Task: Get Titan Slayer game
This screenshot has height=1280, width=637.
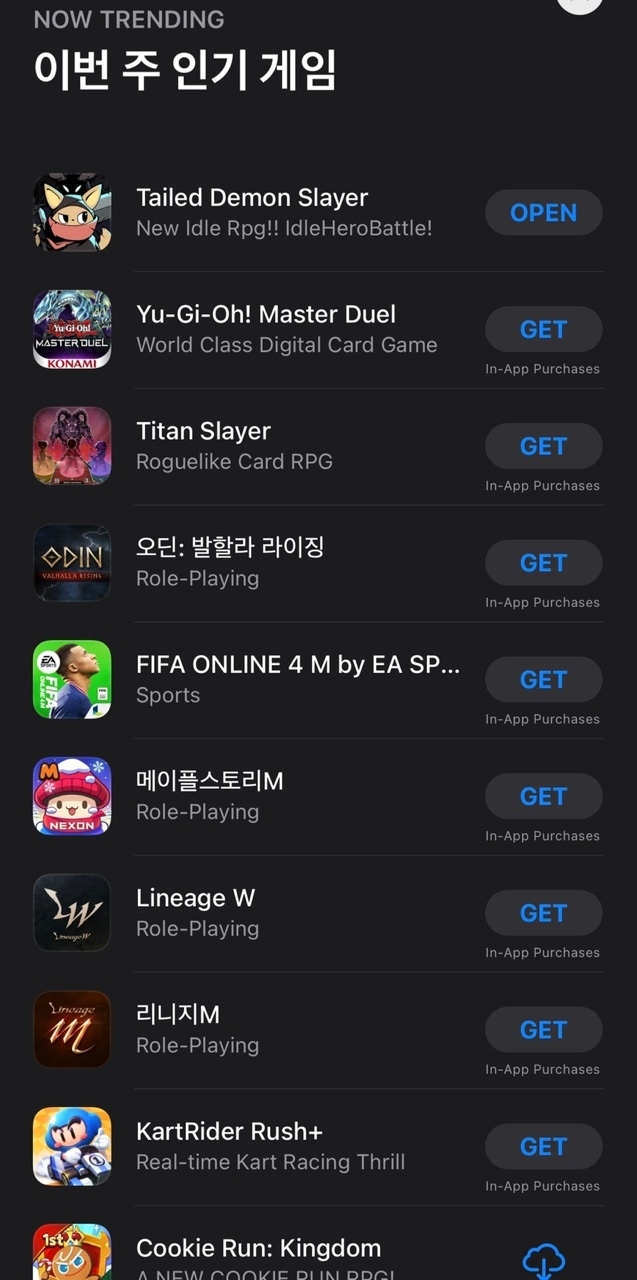Action: [x=543, y=446]
